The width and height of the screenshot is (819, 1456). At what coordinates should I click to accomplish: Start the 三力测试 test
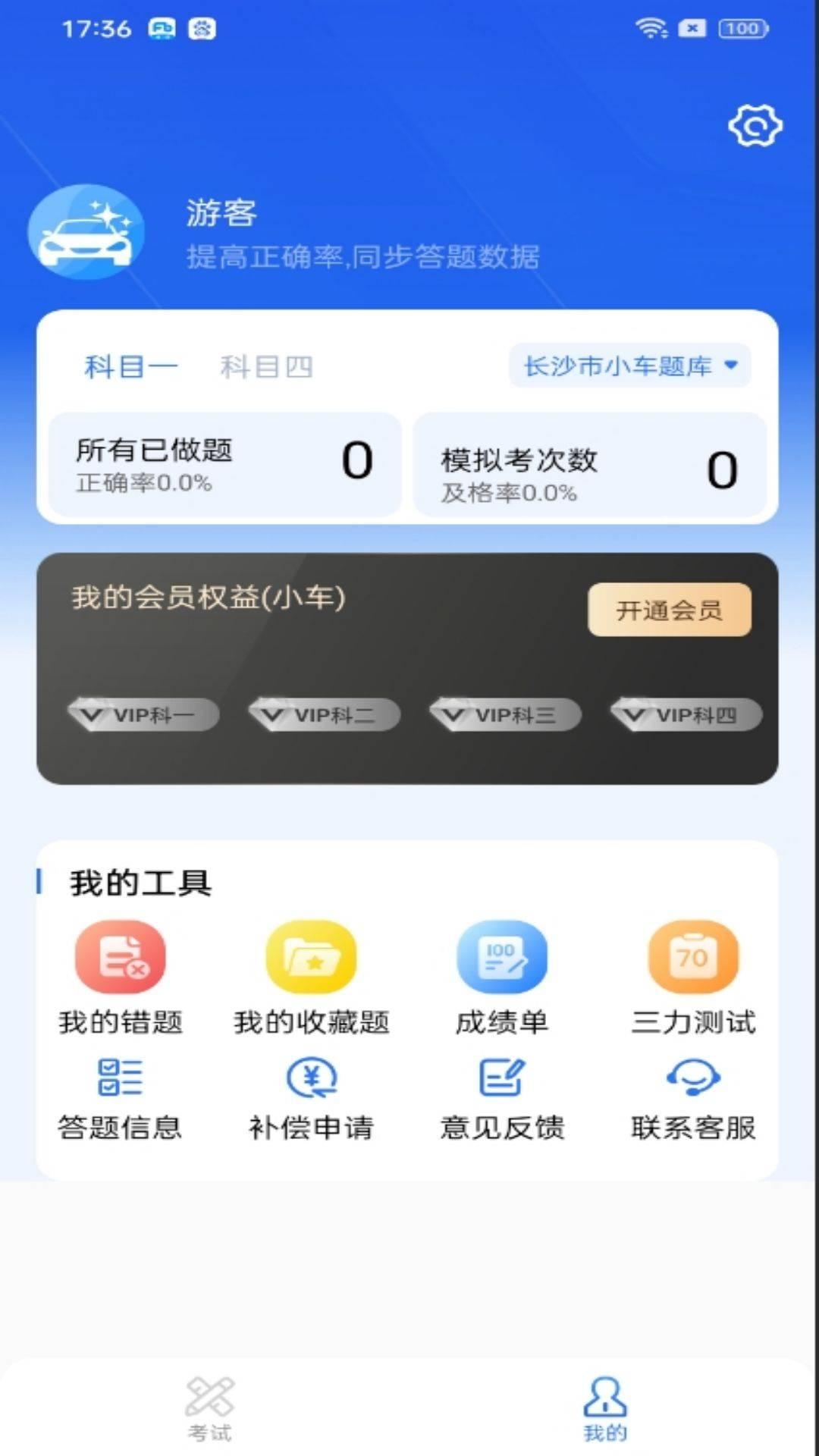point(694,978)
